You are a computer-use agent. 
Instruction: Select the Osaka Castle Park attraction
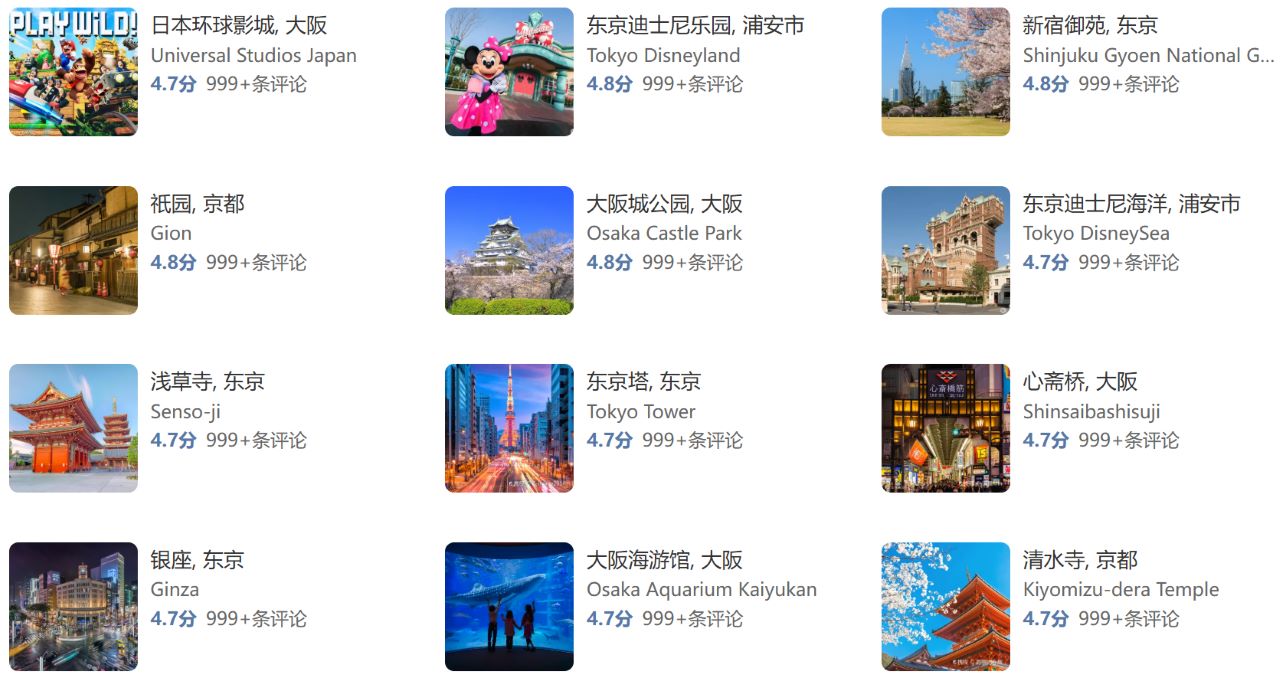pos(664,204)
